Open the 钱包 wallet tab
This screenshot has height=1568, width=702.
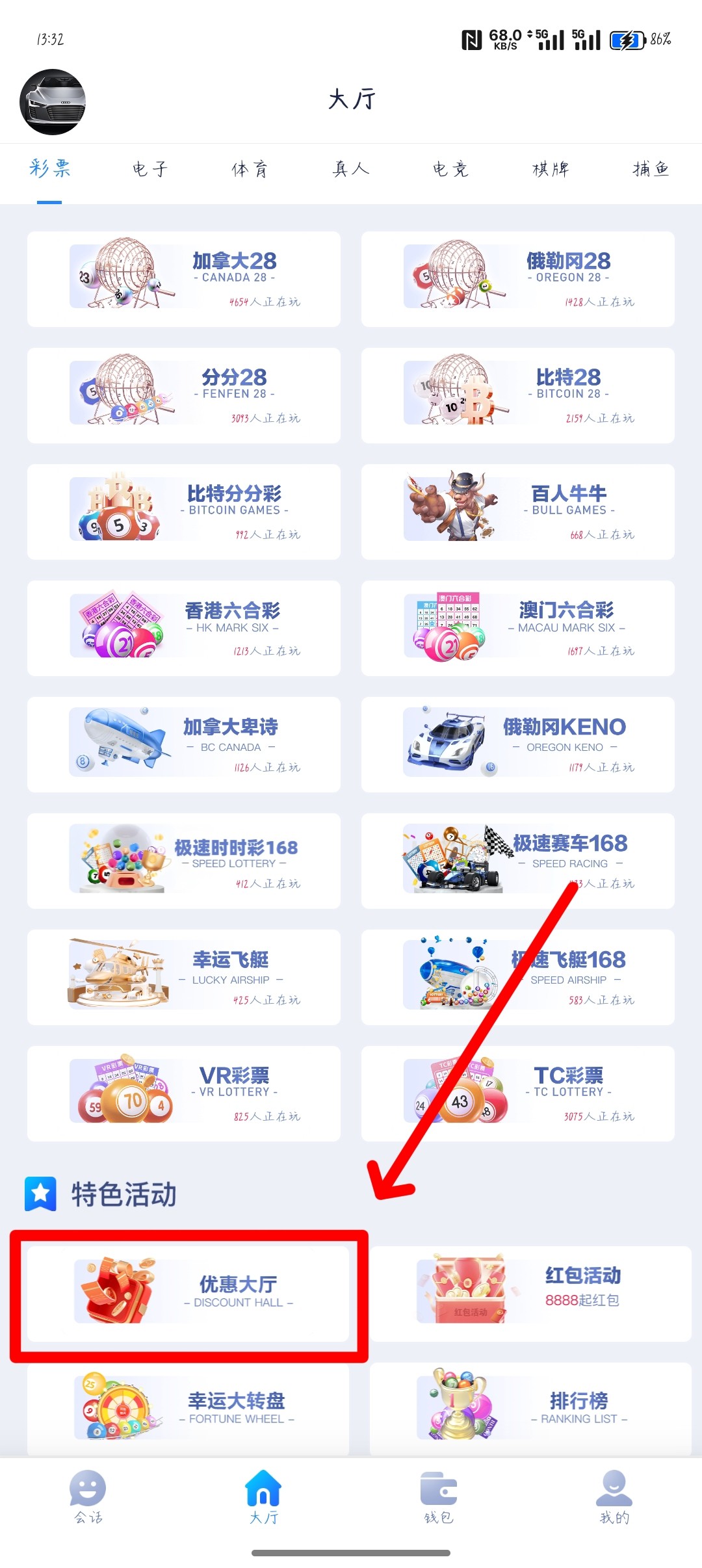(x=439, y=1497)
